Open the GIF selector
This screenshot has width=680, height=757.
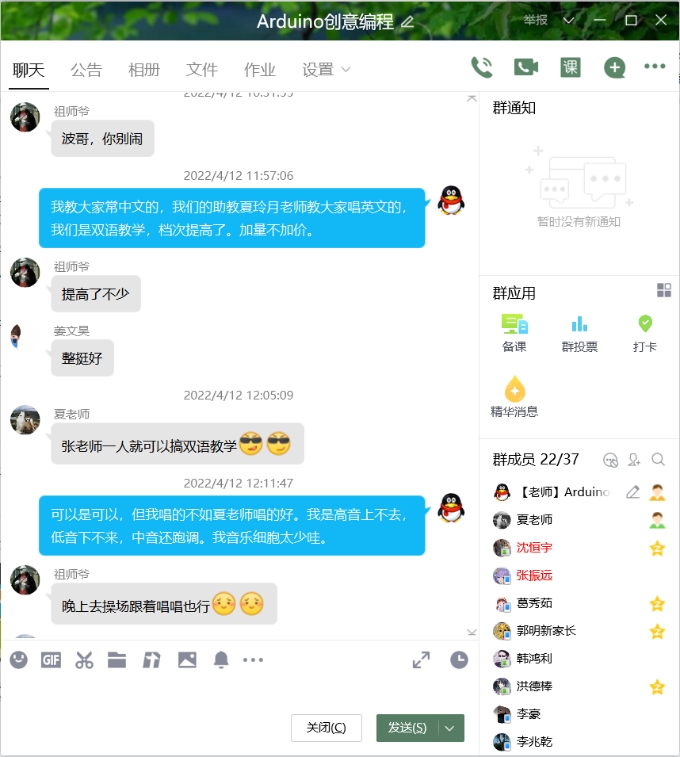click(51, 660)
